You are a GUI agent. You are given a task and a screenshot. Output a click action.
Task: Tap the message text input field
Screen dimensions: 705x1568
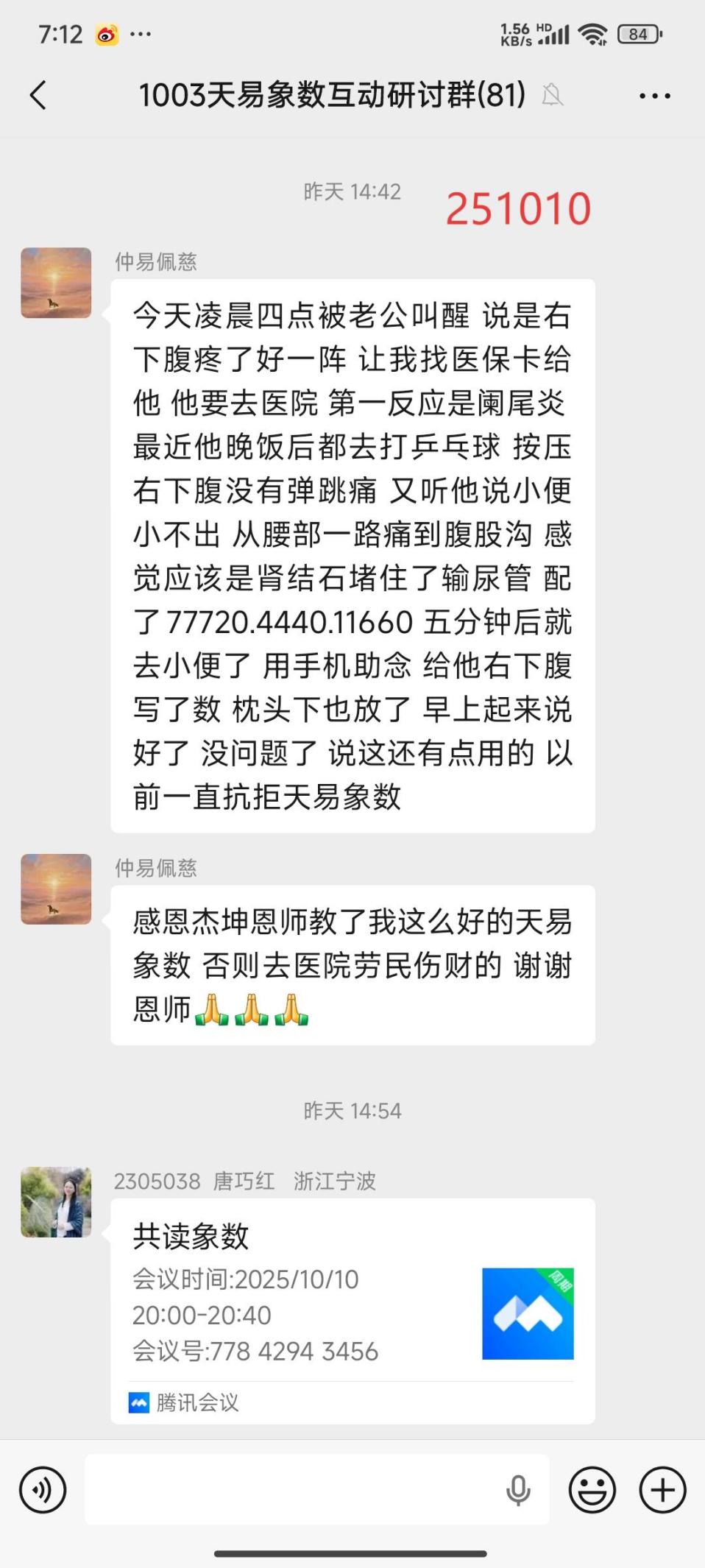point(294,1490)
